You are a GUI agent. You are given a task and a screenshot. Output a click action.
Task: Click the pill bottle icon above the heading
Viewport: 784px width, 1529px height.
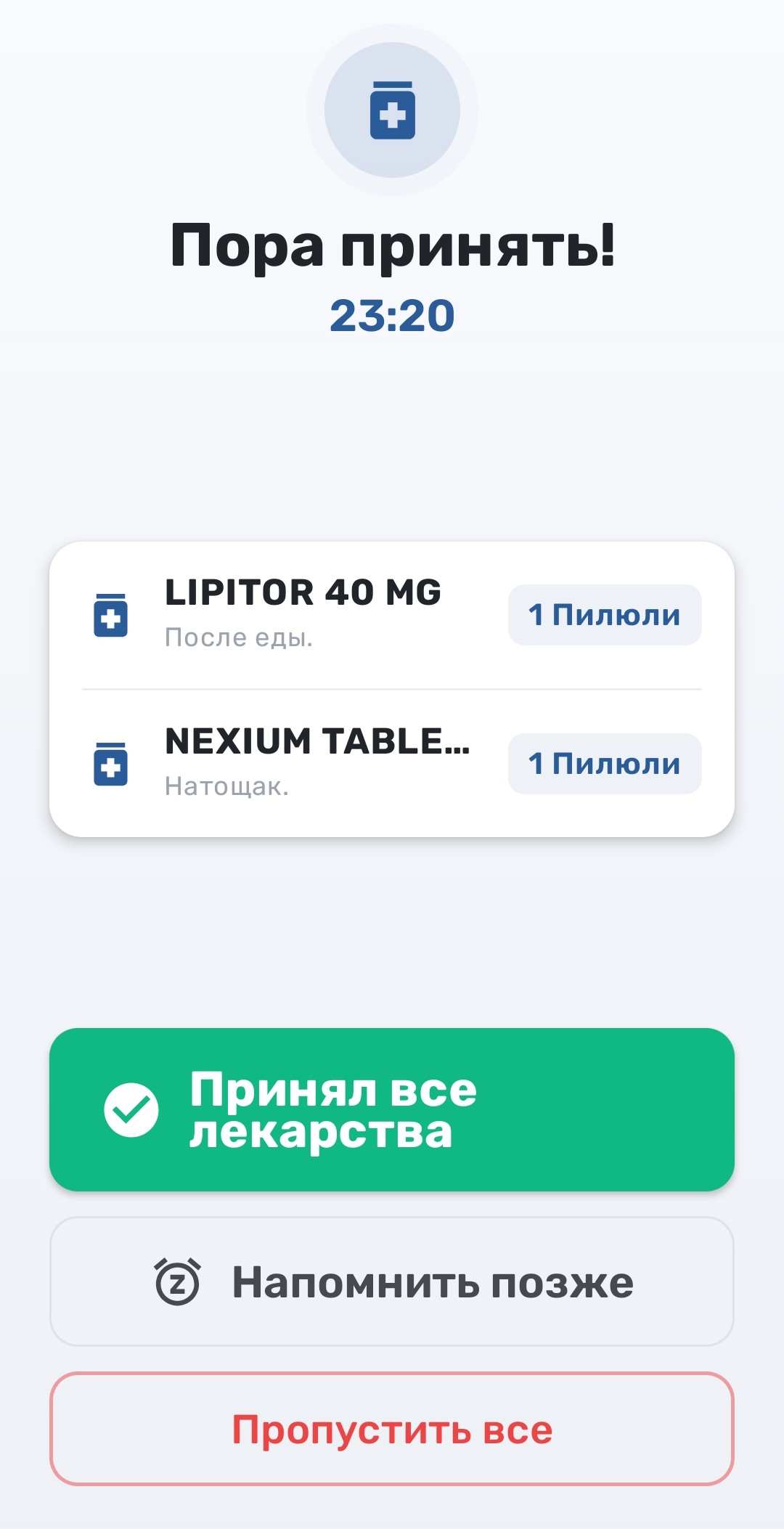392,110
